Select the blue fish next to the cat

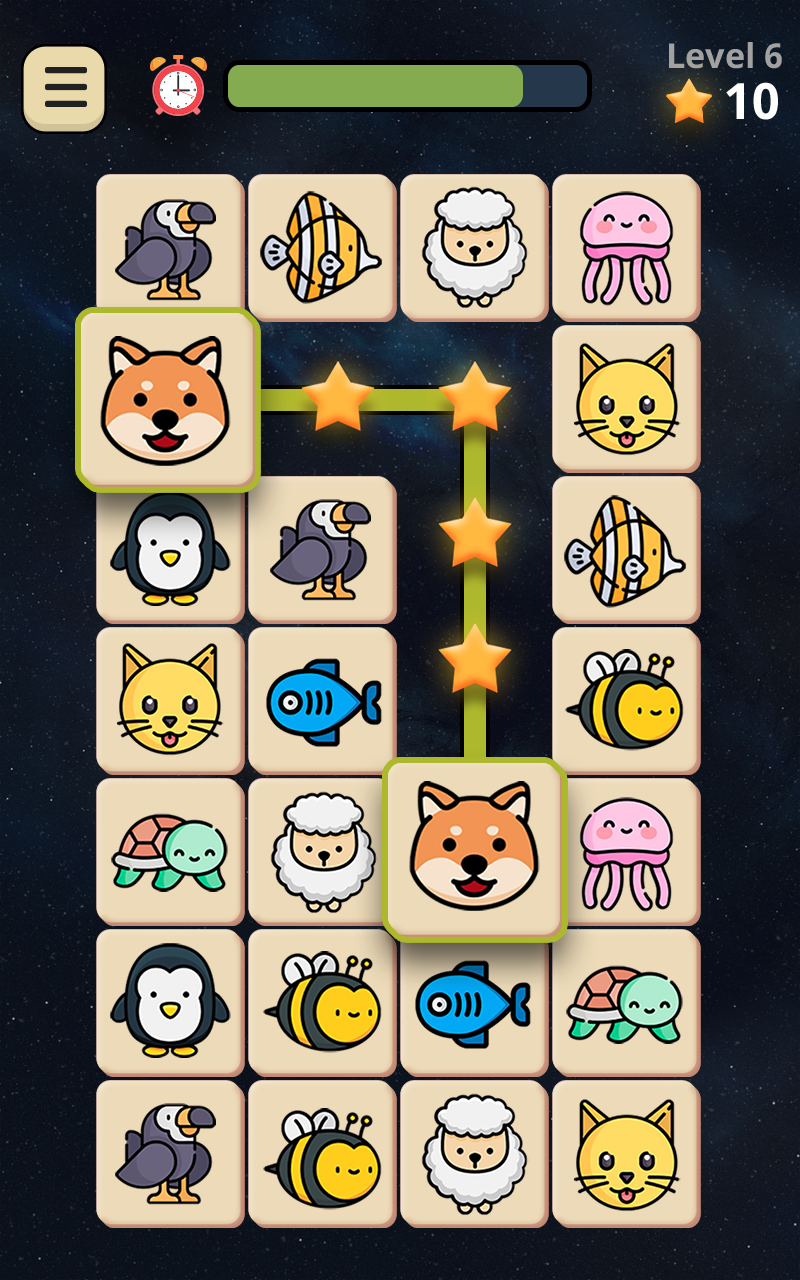coord(321,699)
